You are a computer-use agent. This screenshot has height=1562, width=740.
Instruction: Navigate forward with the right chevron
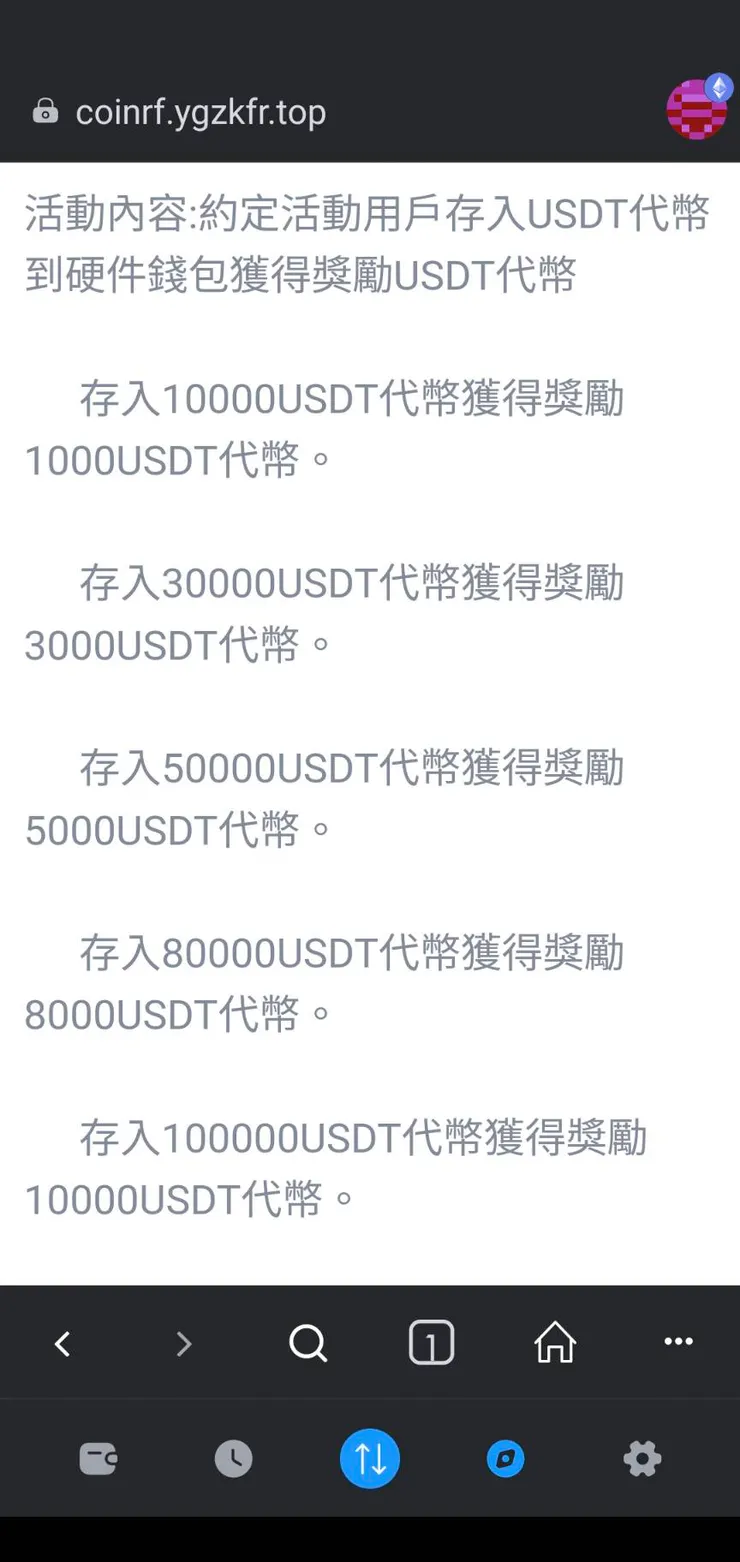[184, 1343]
